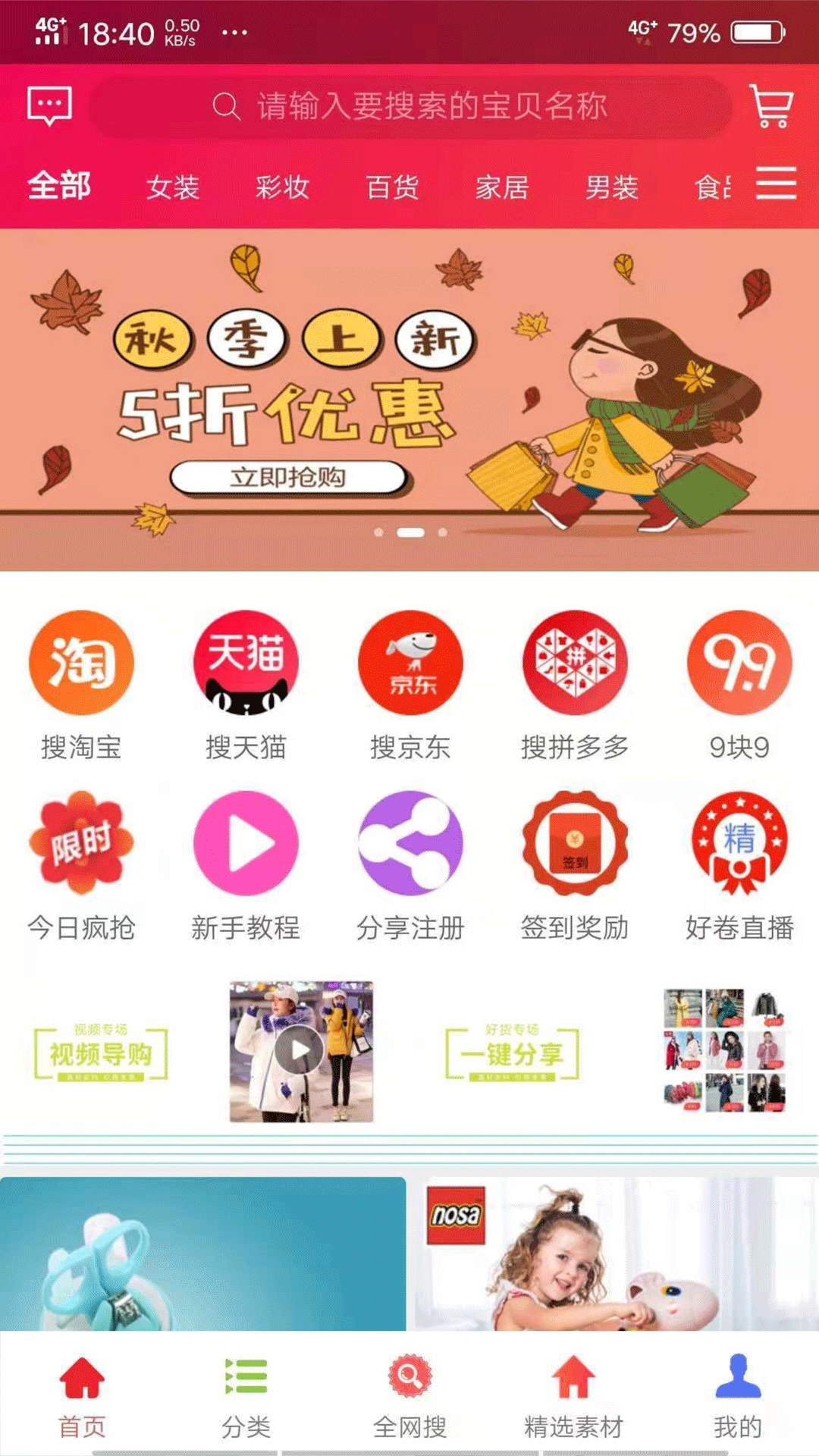Select the 彩妆 category tab
This screenshot has height=1456, width=819.
click(282, 187)
